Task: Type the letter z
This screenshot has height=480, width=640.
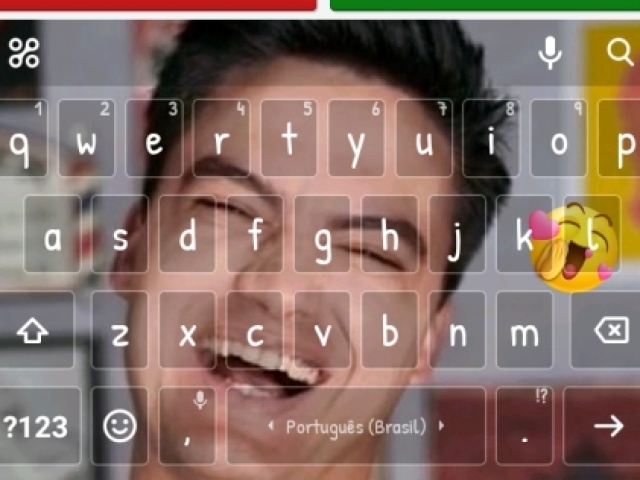Action: (120, 332)
